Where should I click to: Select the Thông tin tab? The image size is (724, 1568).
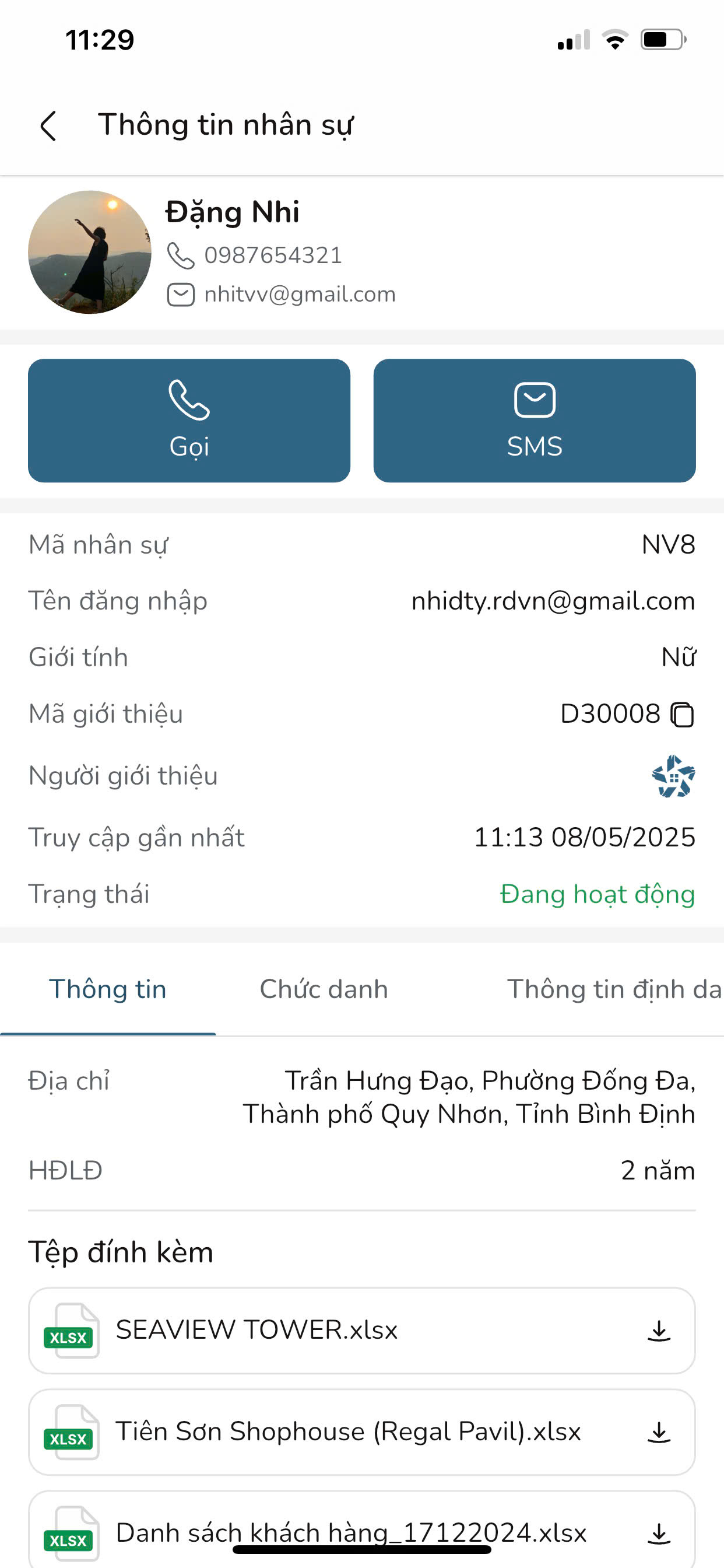pyautogui.click(x=108, y=989)
